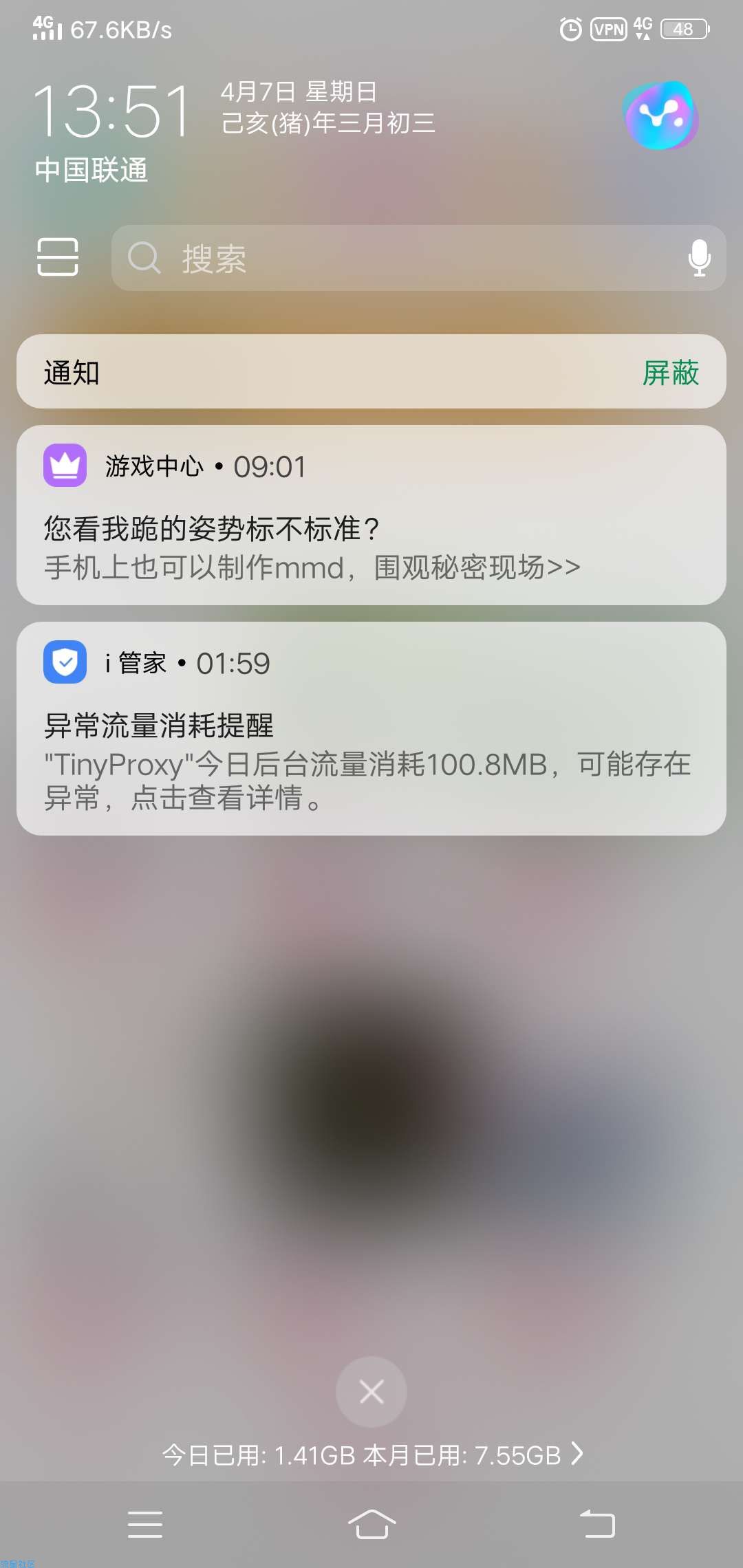Go to the home screen

(x=371, y=1524)
